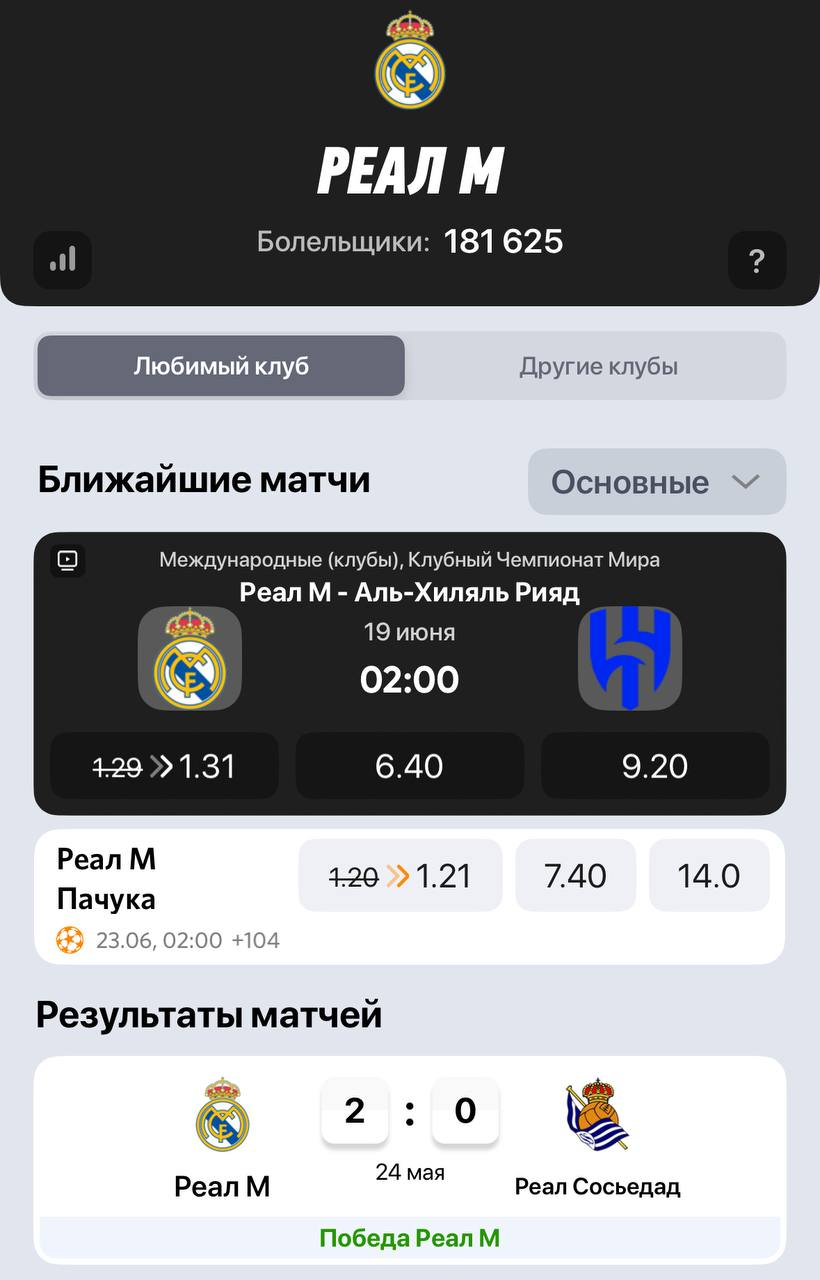Viewport: 820px width, 1280px height.
Task: Pick the 6.40 draw odds
Action: coord(409,766)
